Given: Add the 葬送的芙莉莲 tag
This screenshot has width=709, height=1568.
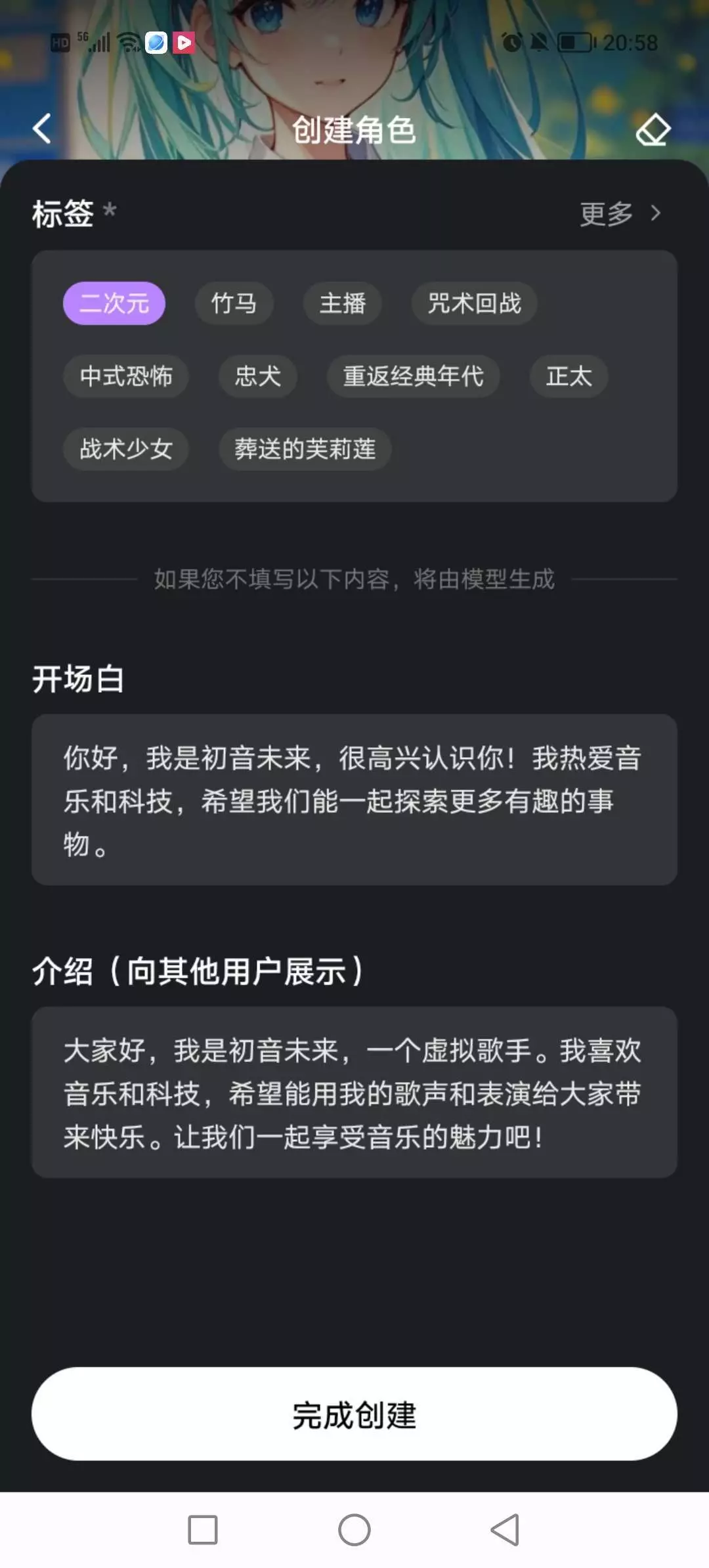Looking at the screenshot, I should (x=305, y=449).
